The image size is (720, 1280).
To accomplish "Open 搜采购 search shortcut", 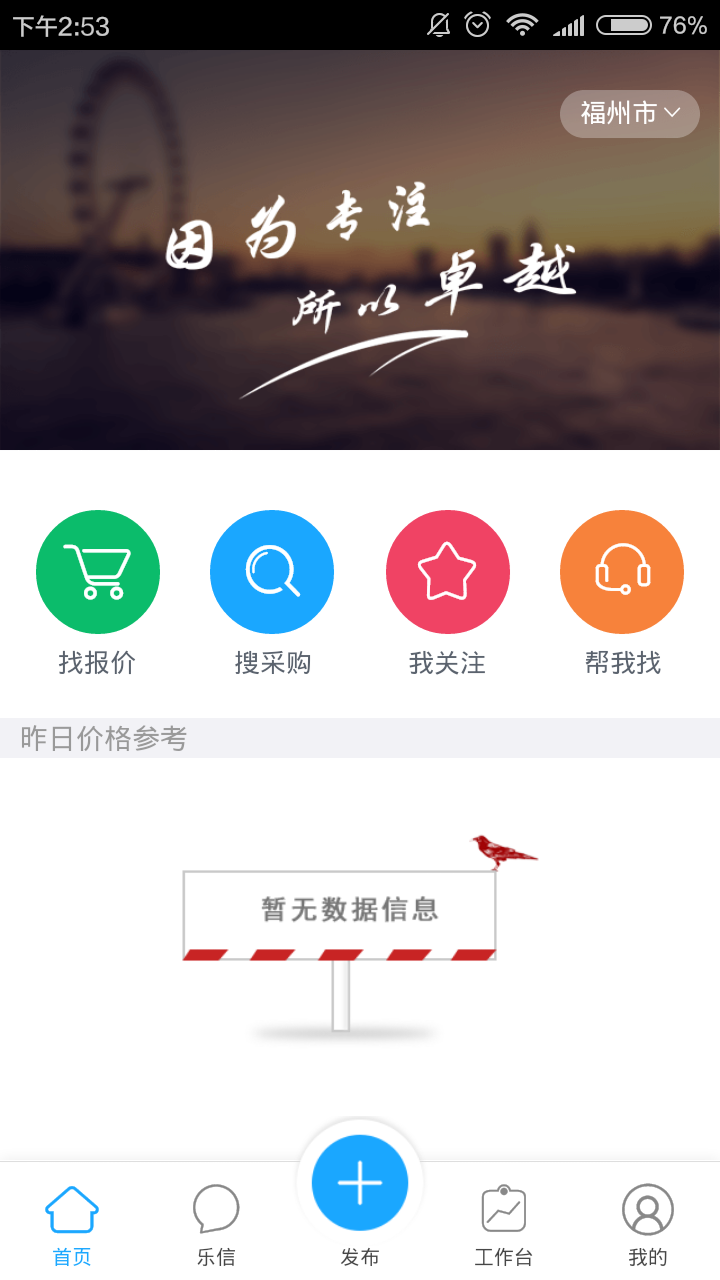I will [272, 572].
